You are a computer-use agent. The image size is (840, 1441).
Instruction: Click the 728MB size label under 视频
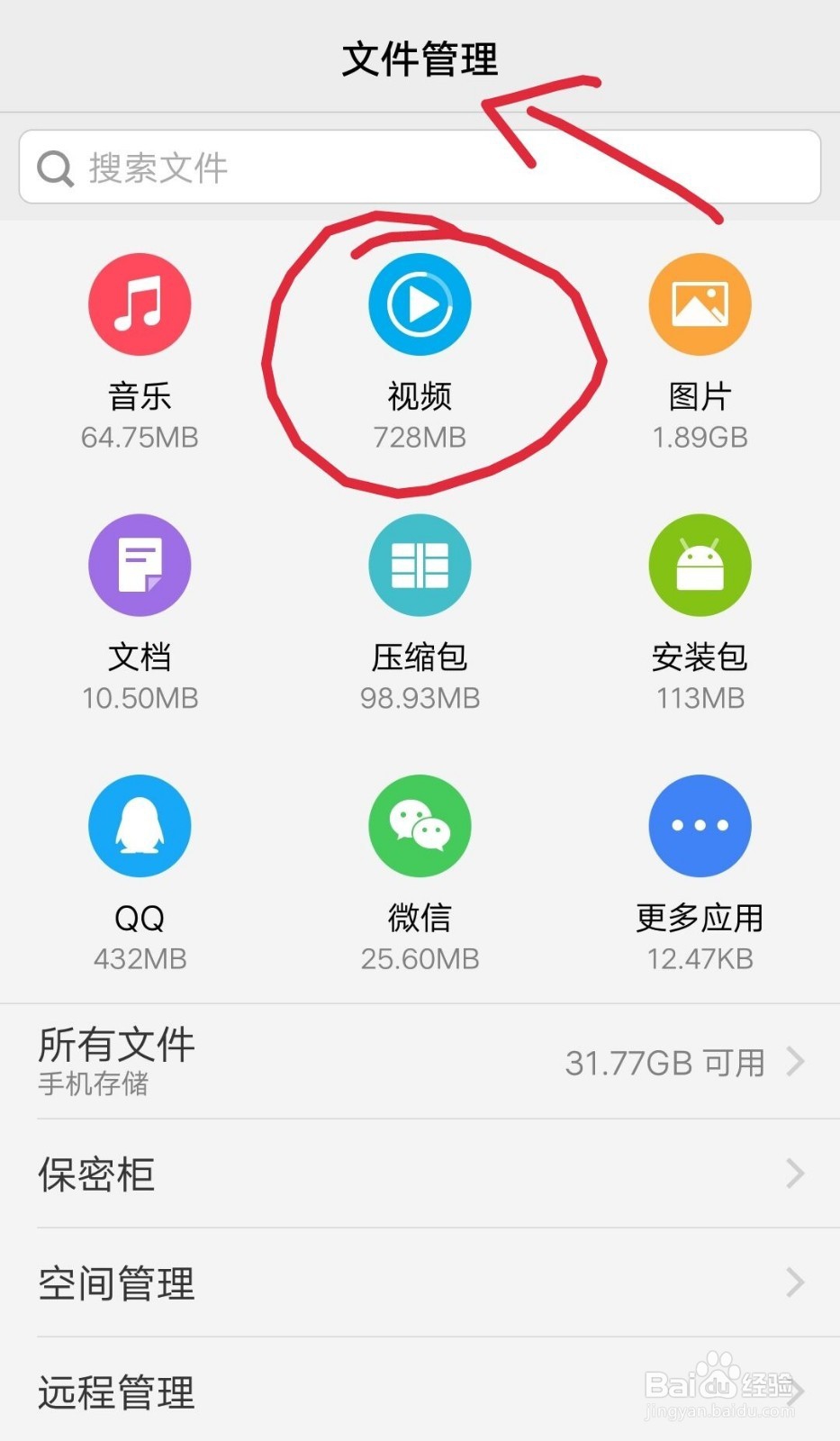(x=420, y=438)
